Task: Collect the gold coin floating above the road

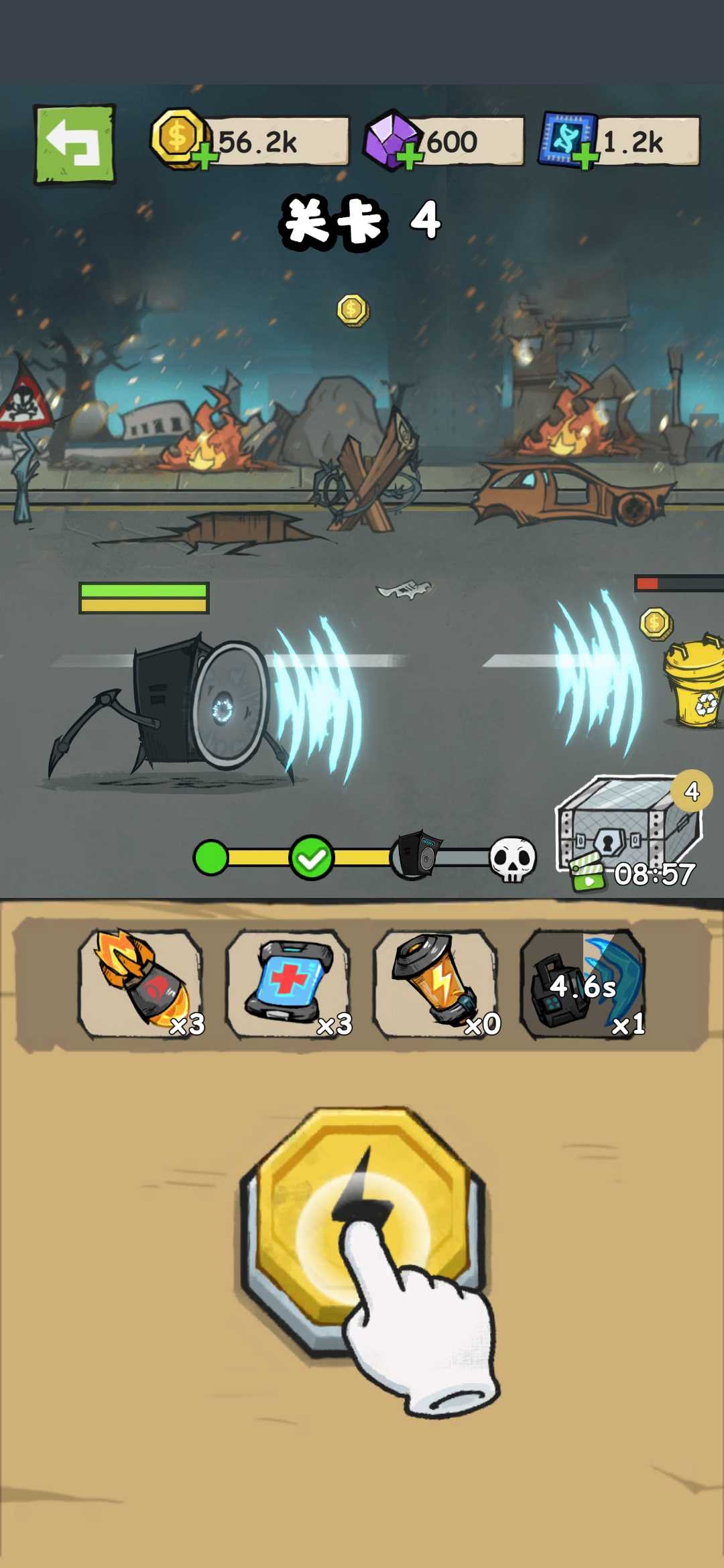Action: point(353,310)
